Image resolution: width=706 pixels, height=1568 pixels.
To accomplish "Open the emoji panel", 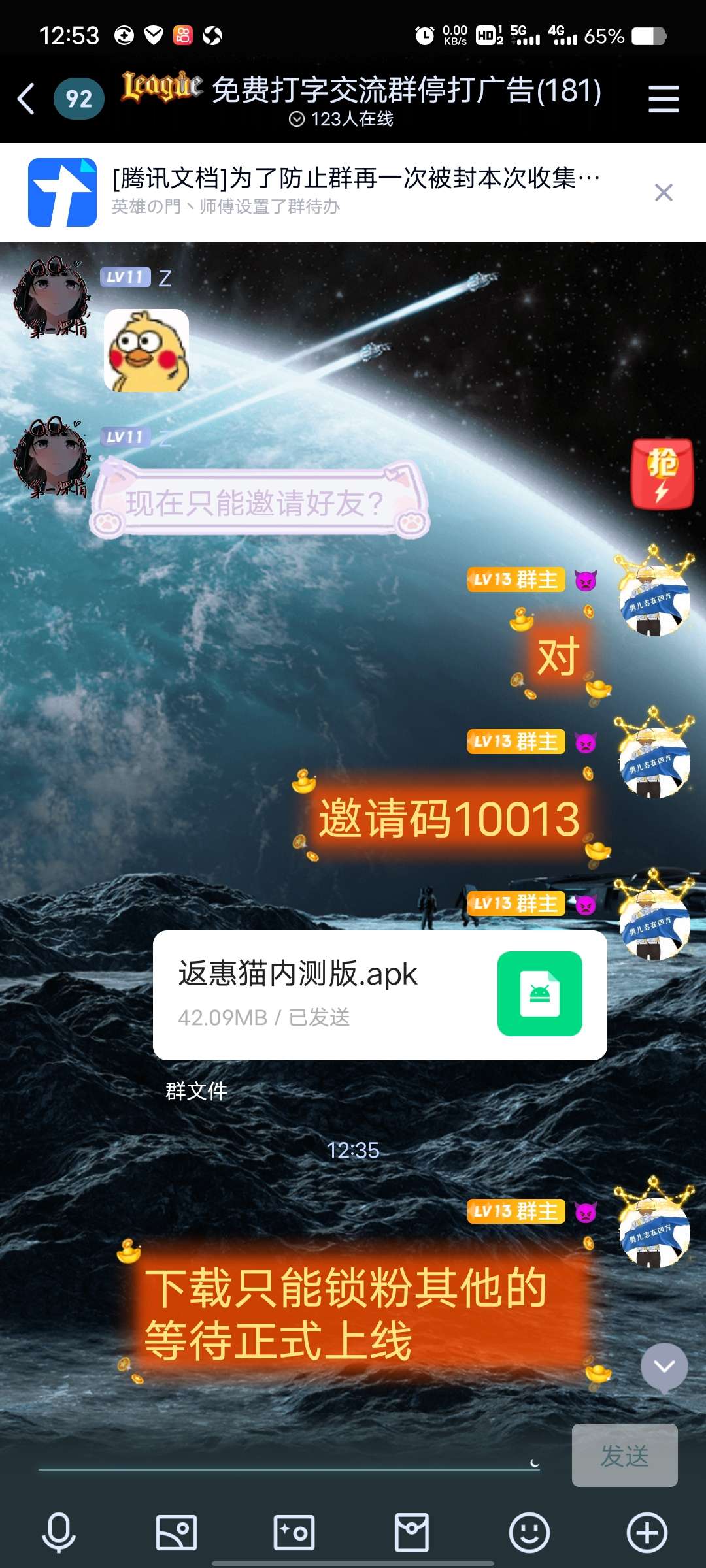I will pyautogui.click(x=529, y=1532).
